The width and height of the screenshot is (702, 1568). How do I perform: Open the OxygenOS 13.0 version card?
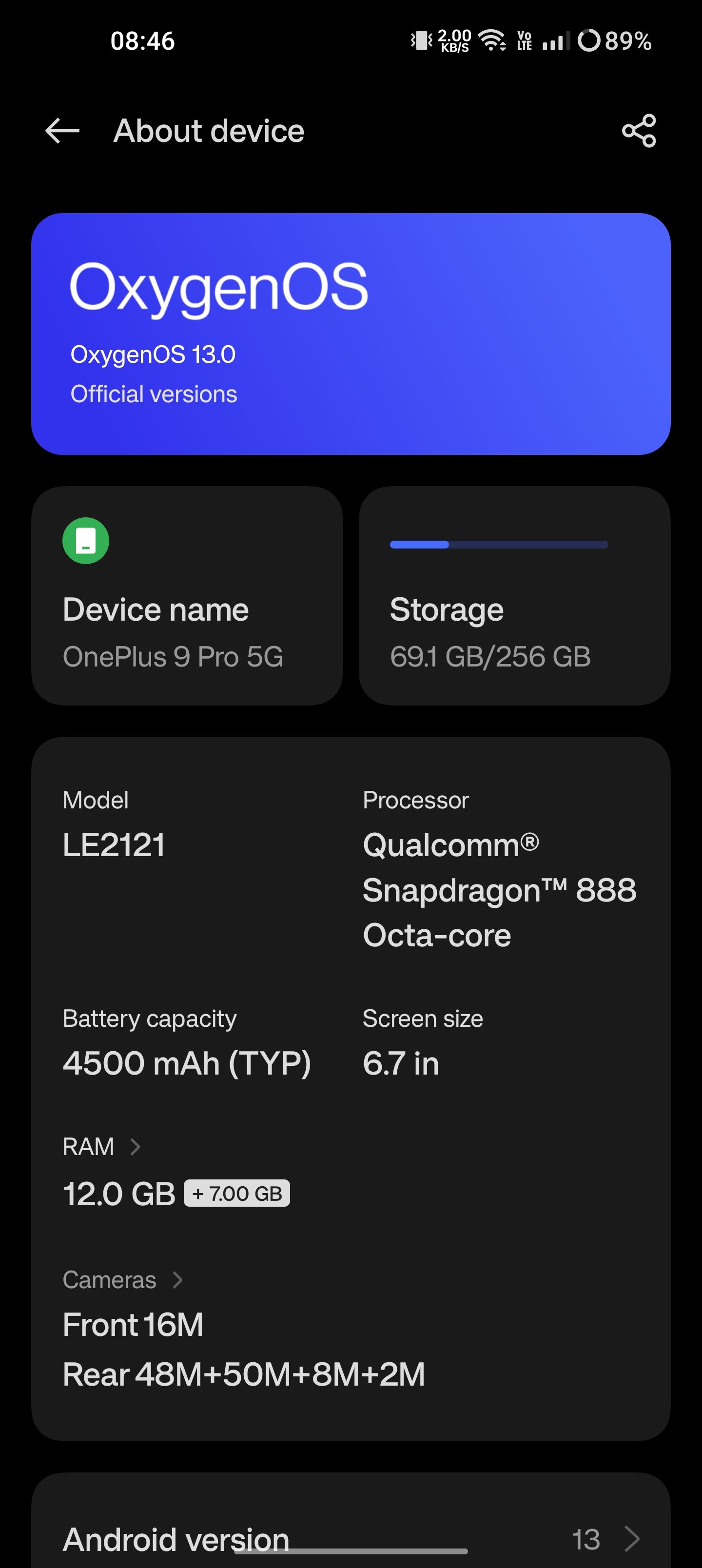pyautogui.click(x=351, y=333)
